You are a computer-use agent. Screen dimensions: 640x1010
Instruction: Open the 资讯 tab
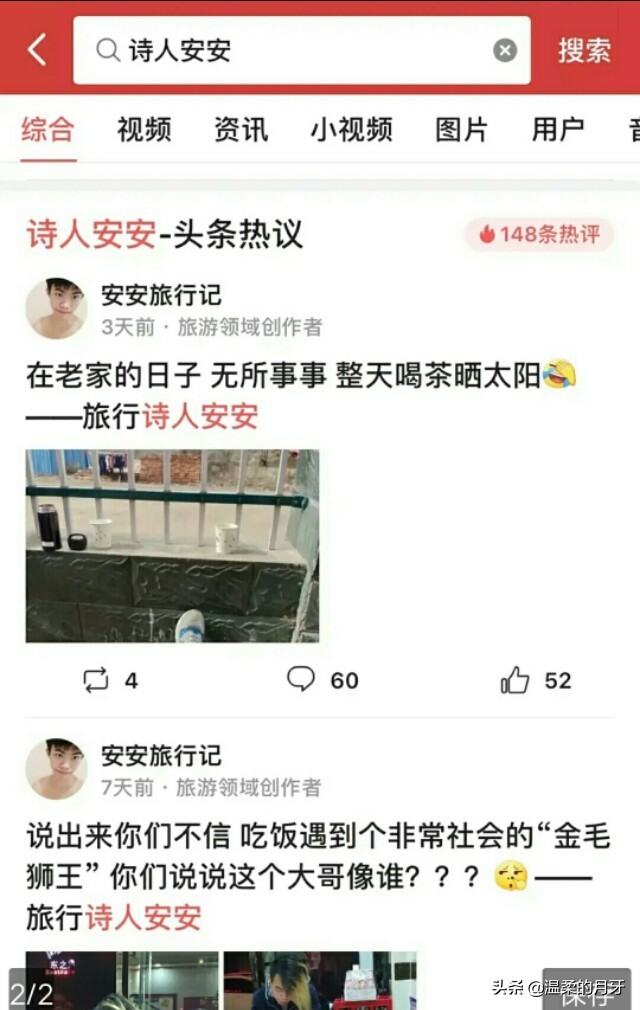pos(241,129)
